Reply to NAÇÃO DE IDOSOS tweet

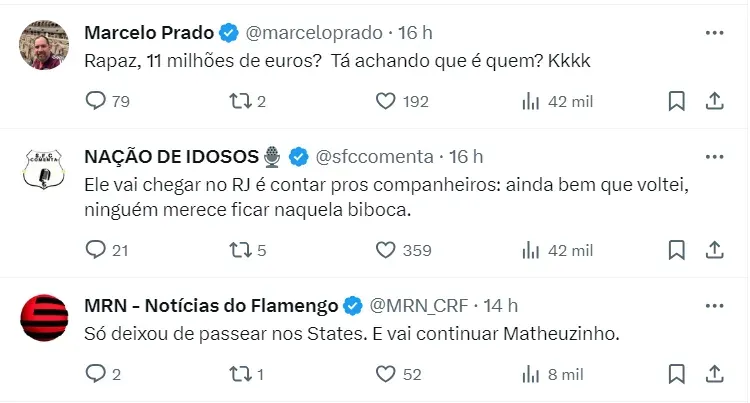96,249
